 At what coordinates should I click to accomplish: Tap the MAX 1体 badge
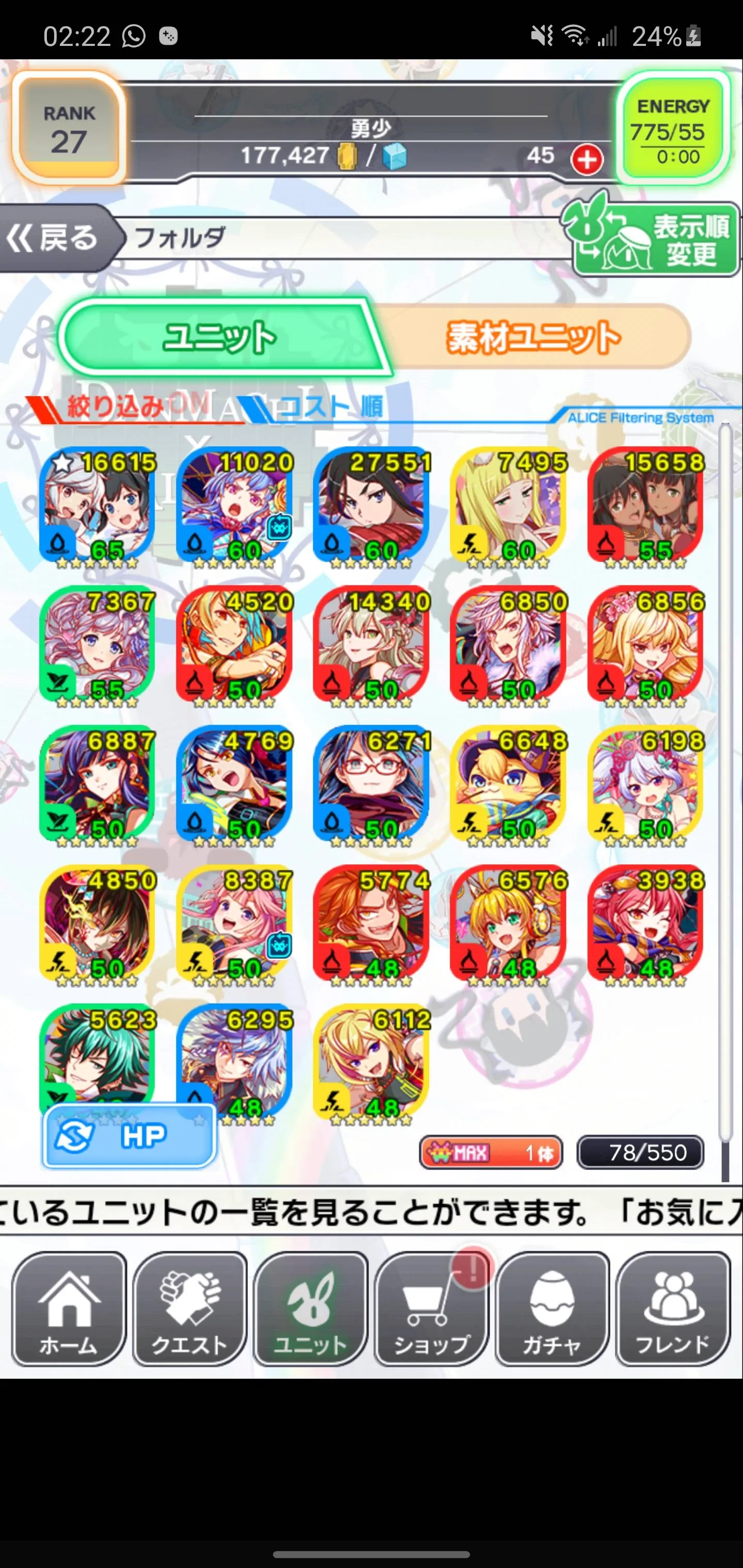tap(491, 1152)
